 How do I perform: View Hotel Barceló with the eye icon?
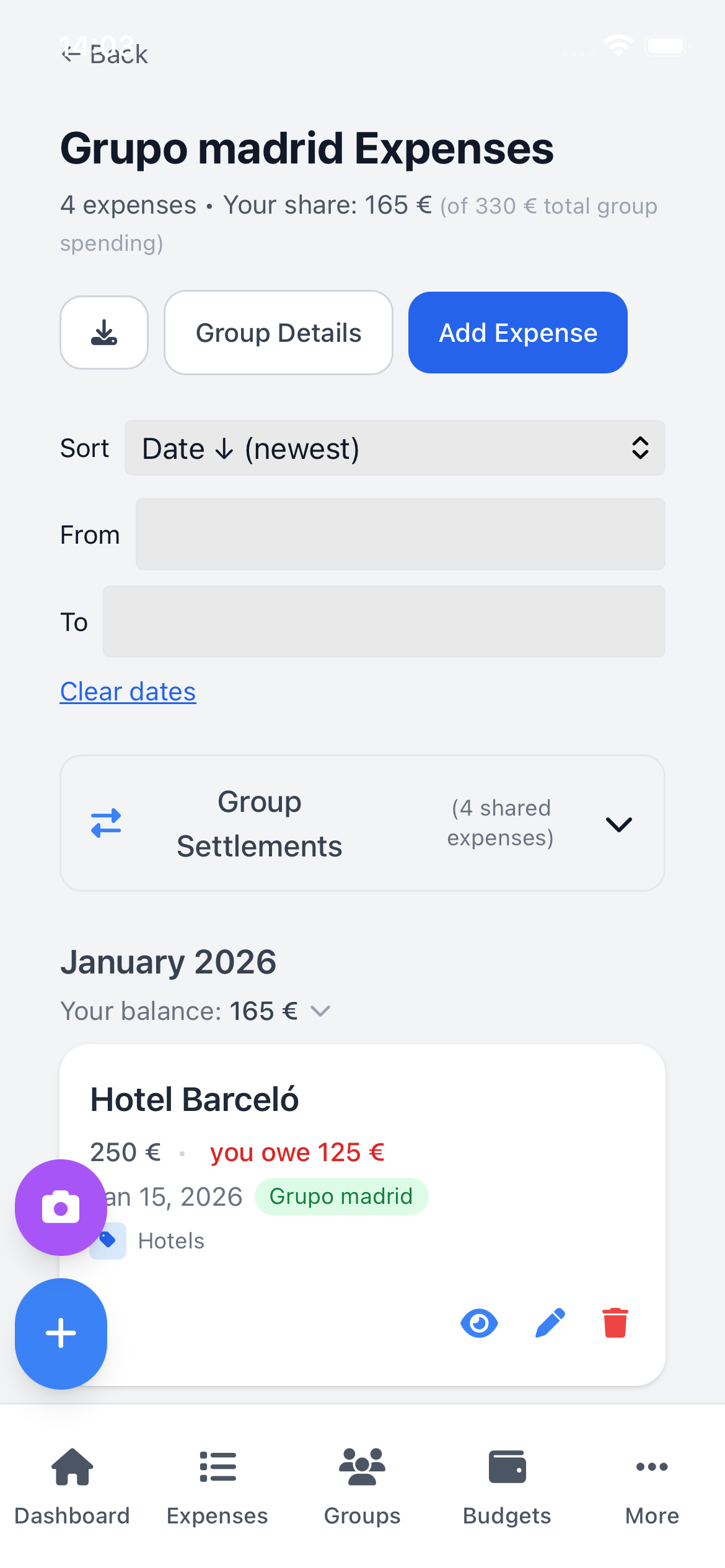pyautogui.click(x=480, y=1323)
